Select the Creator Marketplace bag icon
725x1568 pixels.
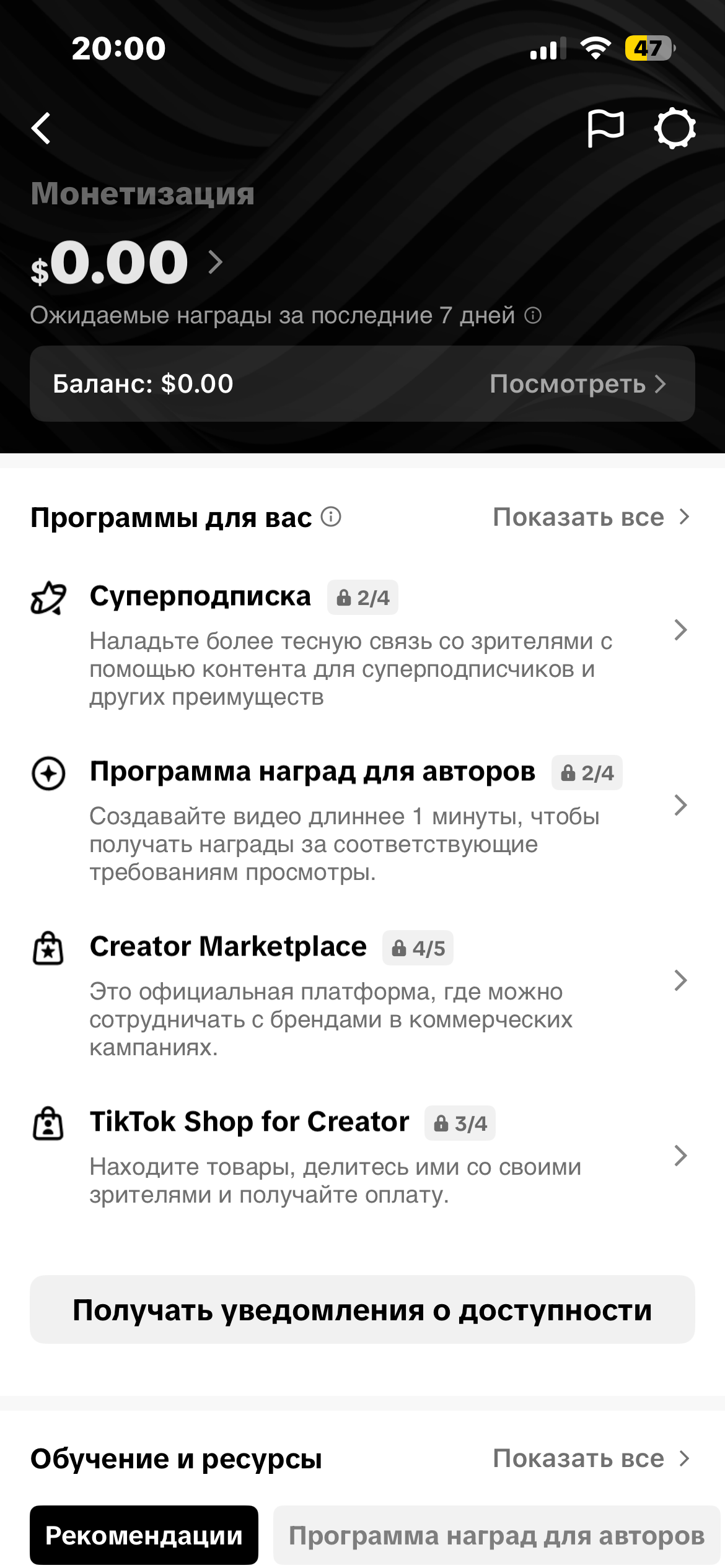click(48, 947)
